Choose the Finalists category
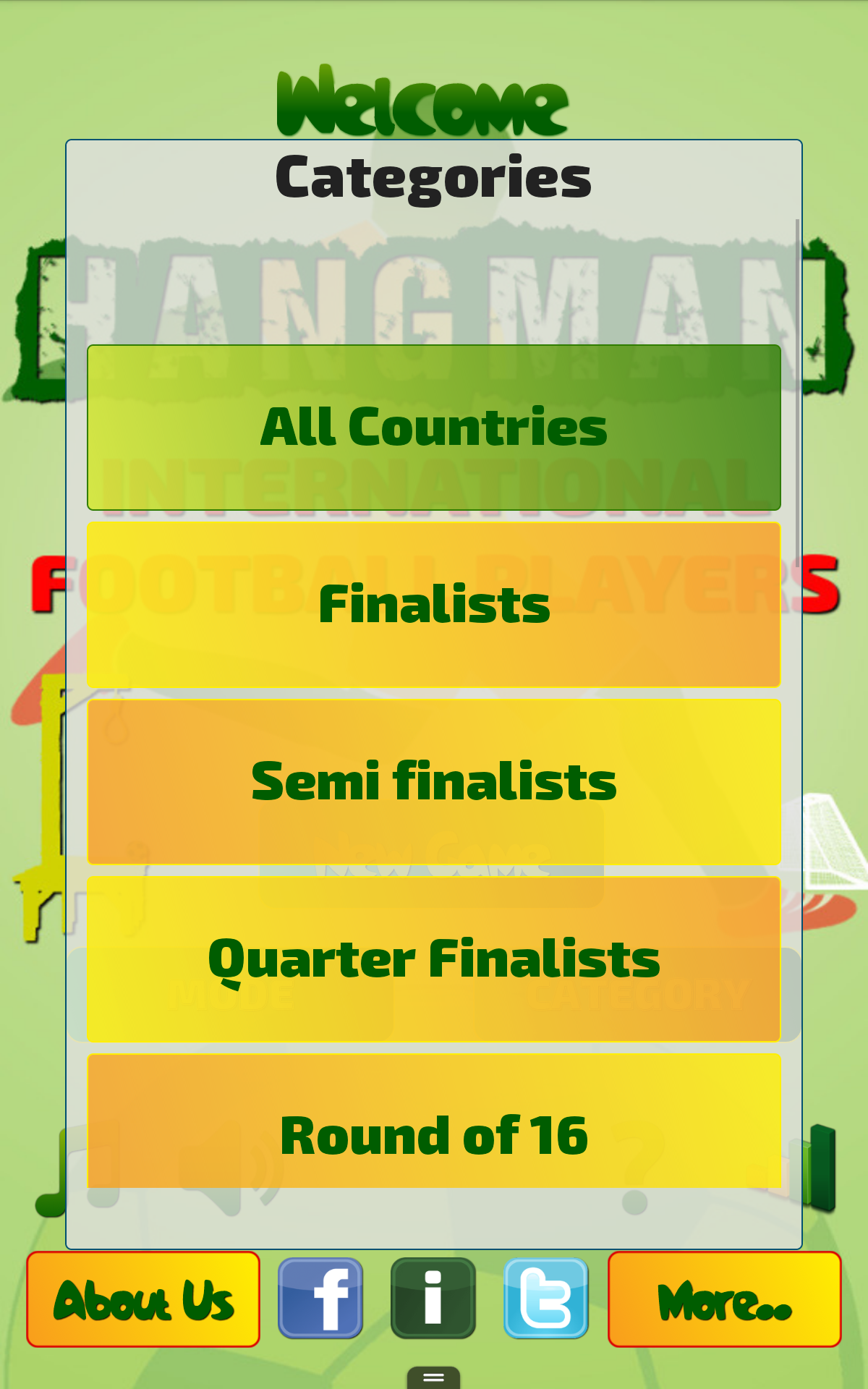868x1389 pixels. [x=434, y=605]
